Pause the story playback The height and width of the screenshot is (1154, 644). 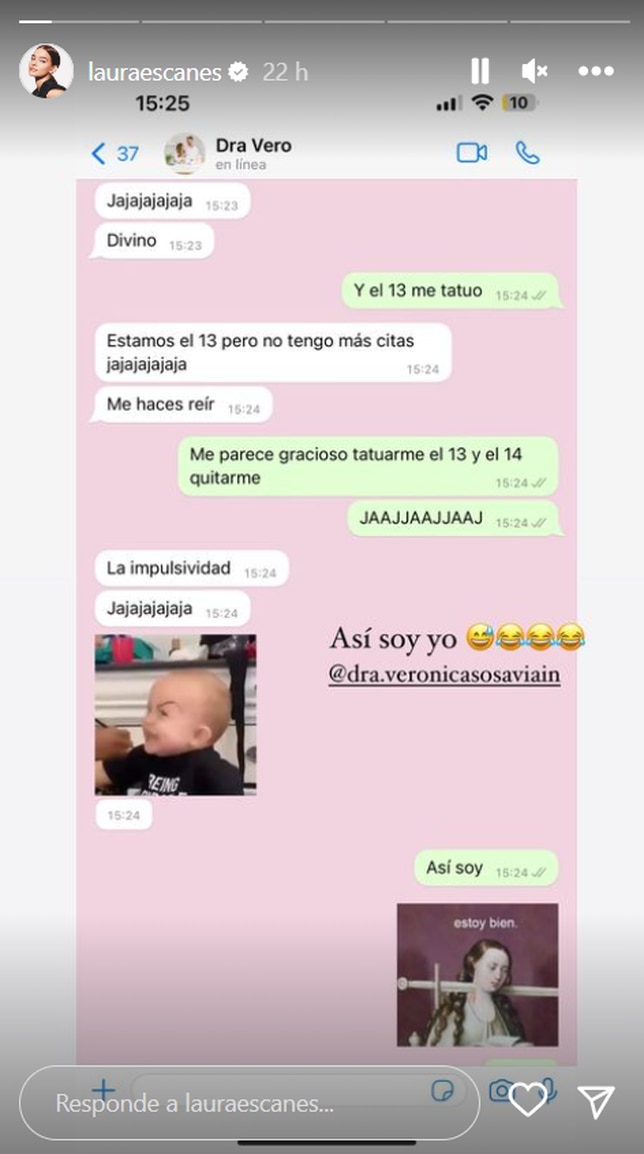tap(480, 71)
